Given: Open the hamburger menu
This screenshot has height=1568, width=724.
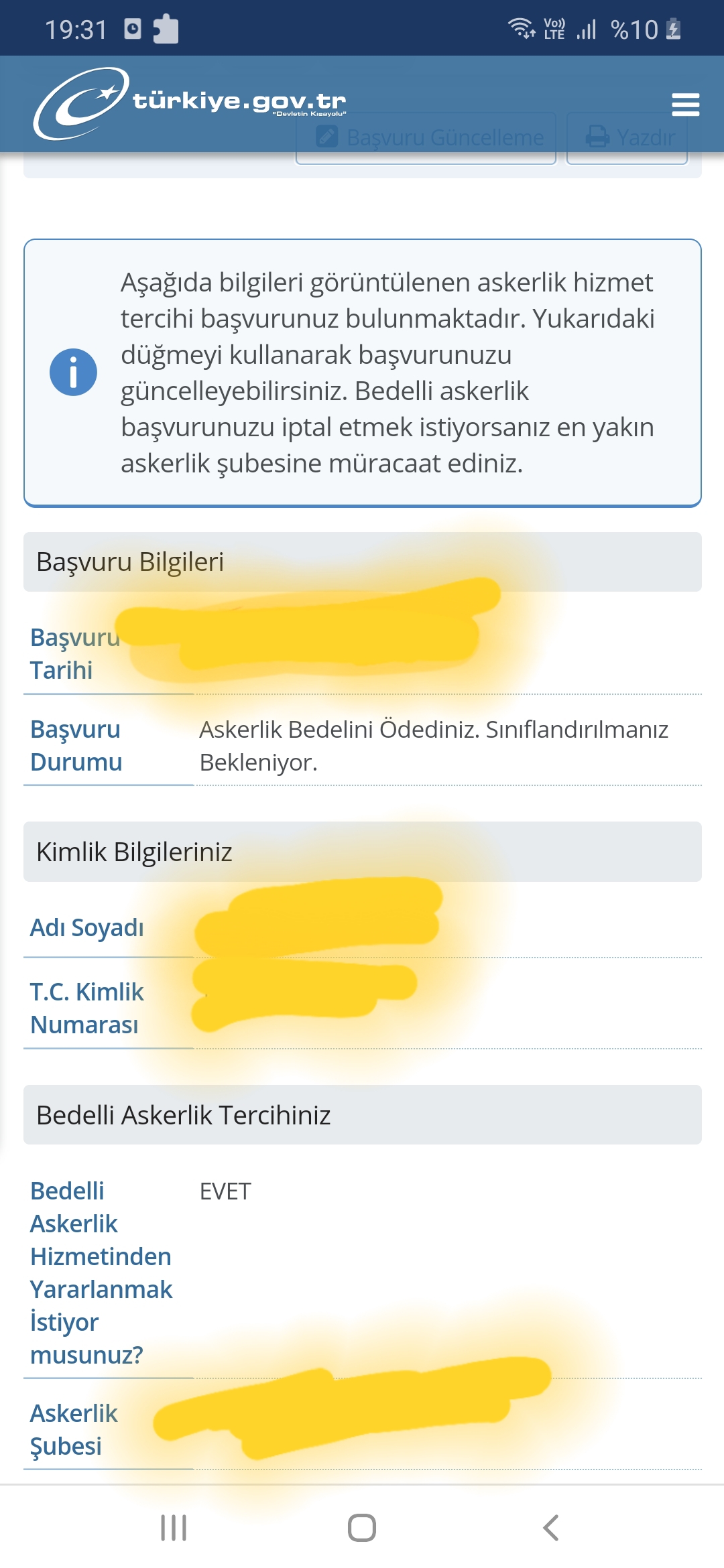Looking at the screenshot, I should (685, 105).
